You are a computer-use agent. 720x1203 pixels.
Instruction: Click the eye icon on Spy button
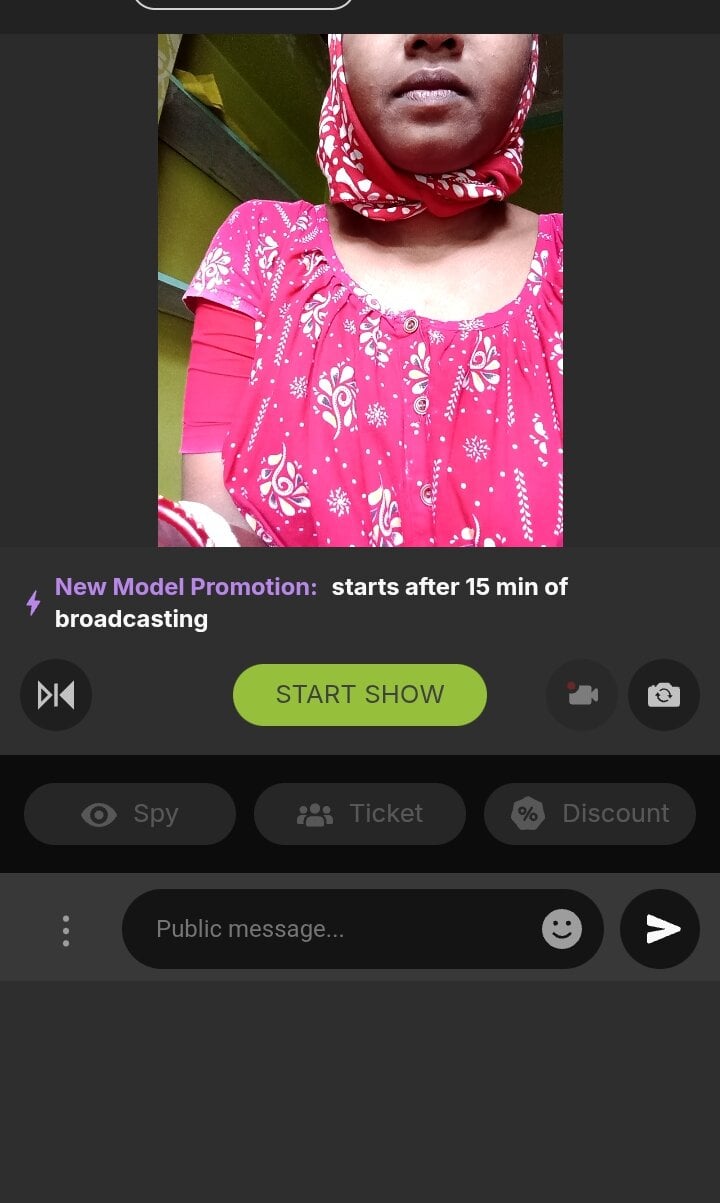point(98,814)
